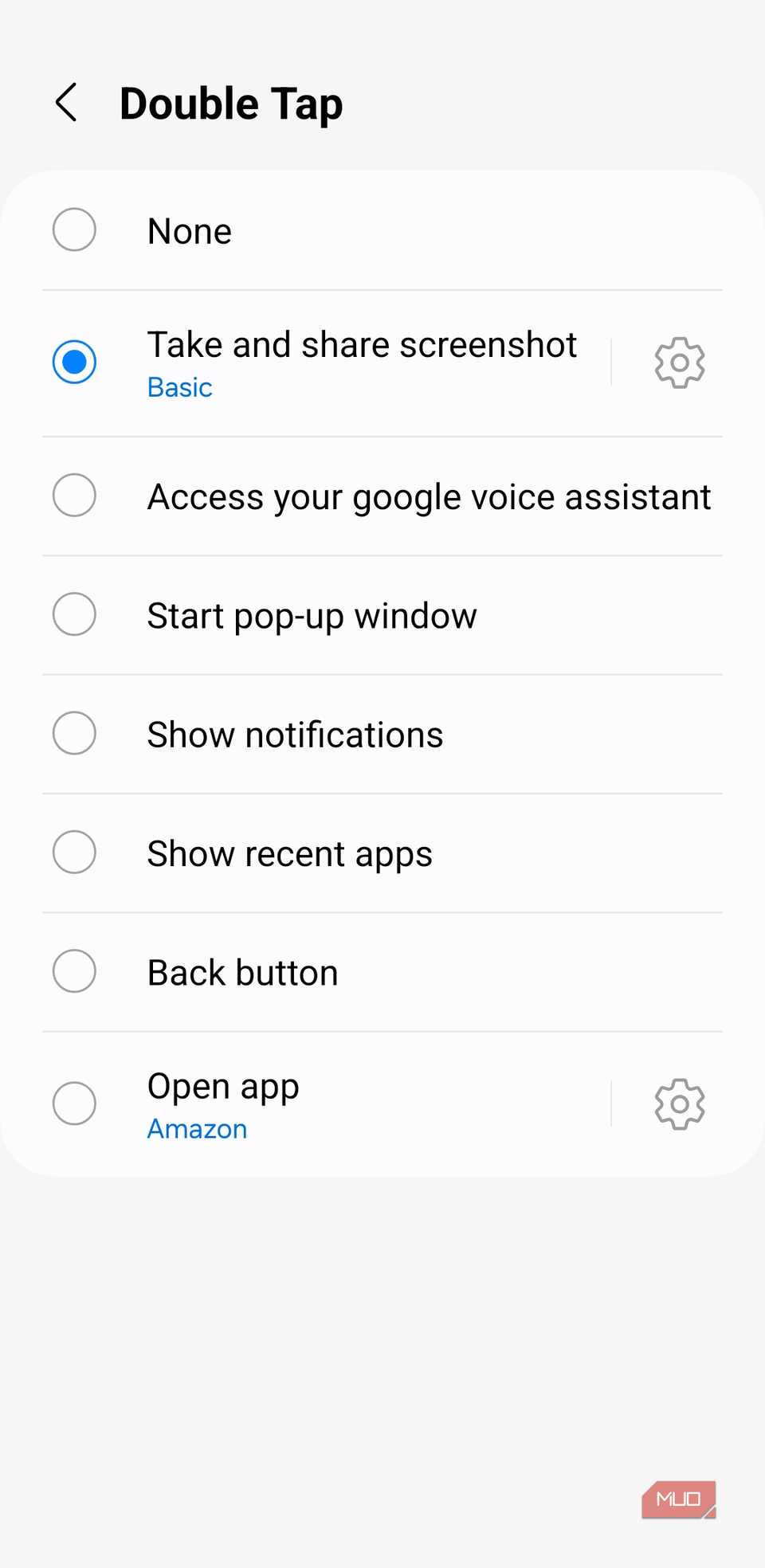Select the None option
This screenshot has height=1568, width=765.
[75, 230]
